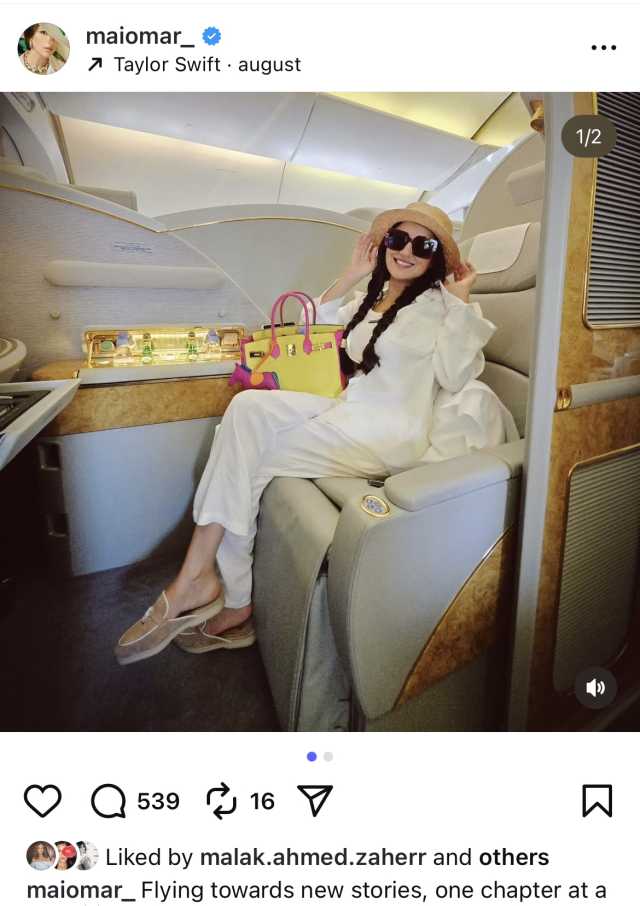Open the comments on this post
640x906 pixels.
click(x=108, y=800)
